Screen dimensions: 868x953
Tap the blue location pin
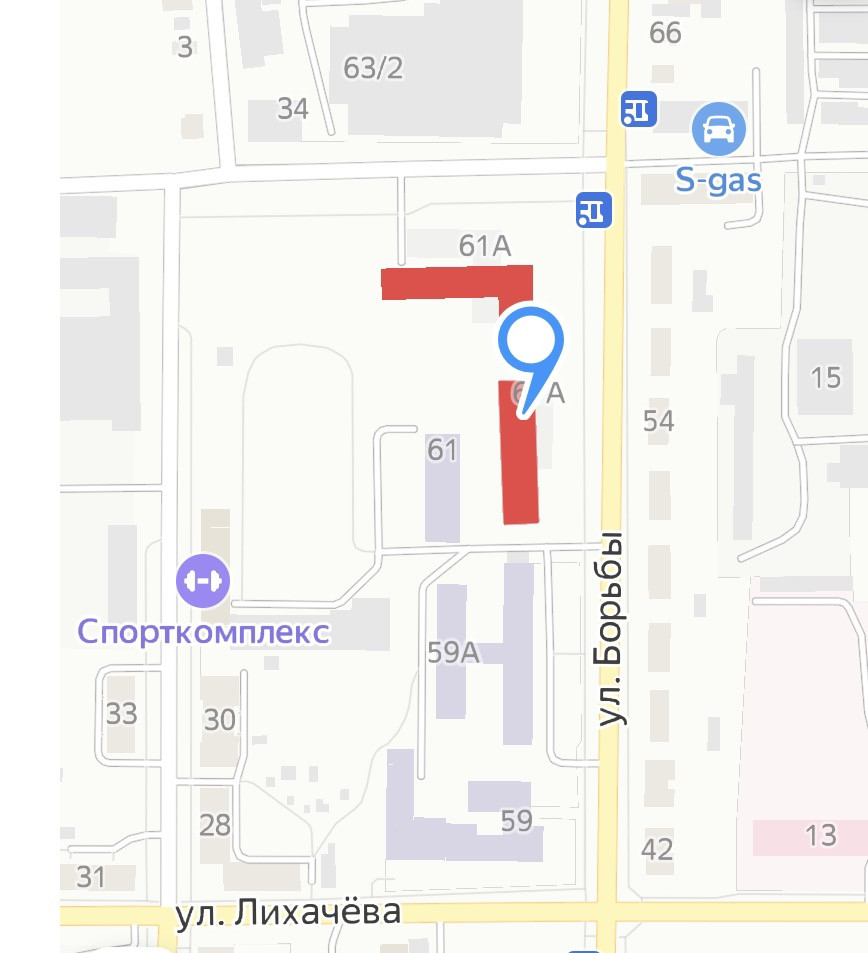click(x=531, y=344)
